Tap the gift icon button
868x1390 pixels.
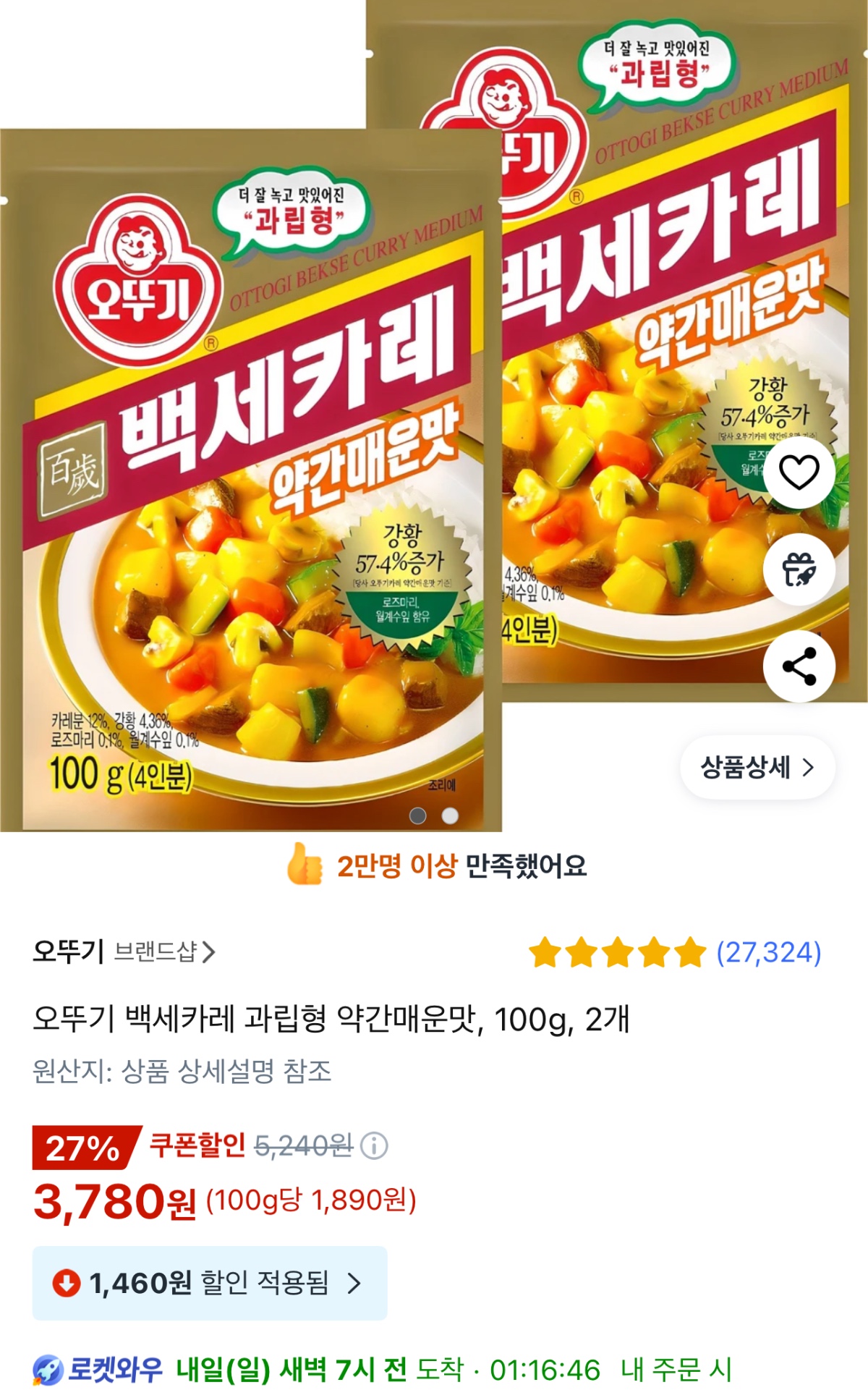(x=799, y=569)
